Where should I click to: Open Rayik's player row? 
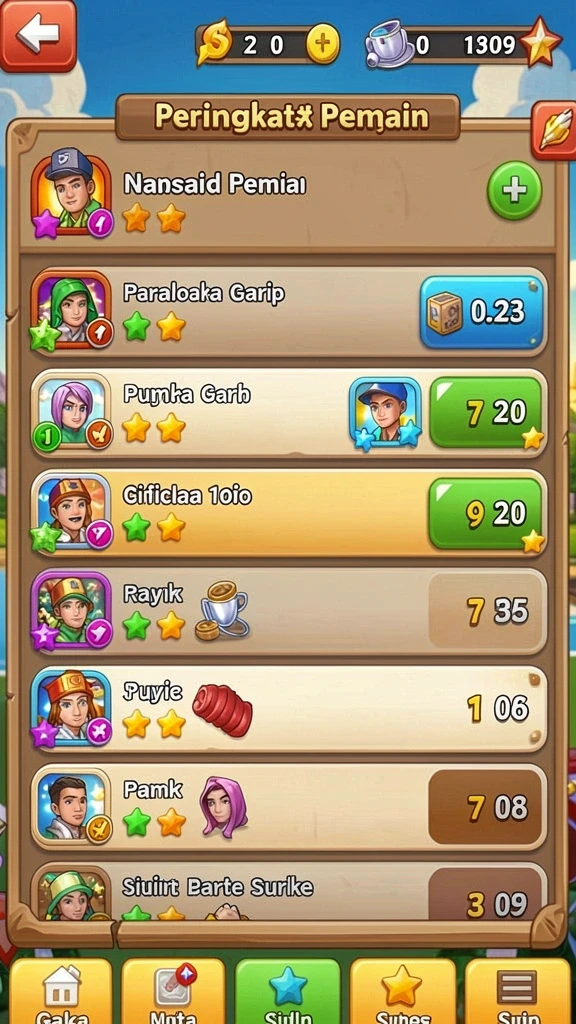(289, 611)
